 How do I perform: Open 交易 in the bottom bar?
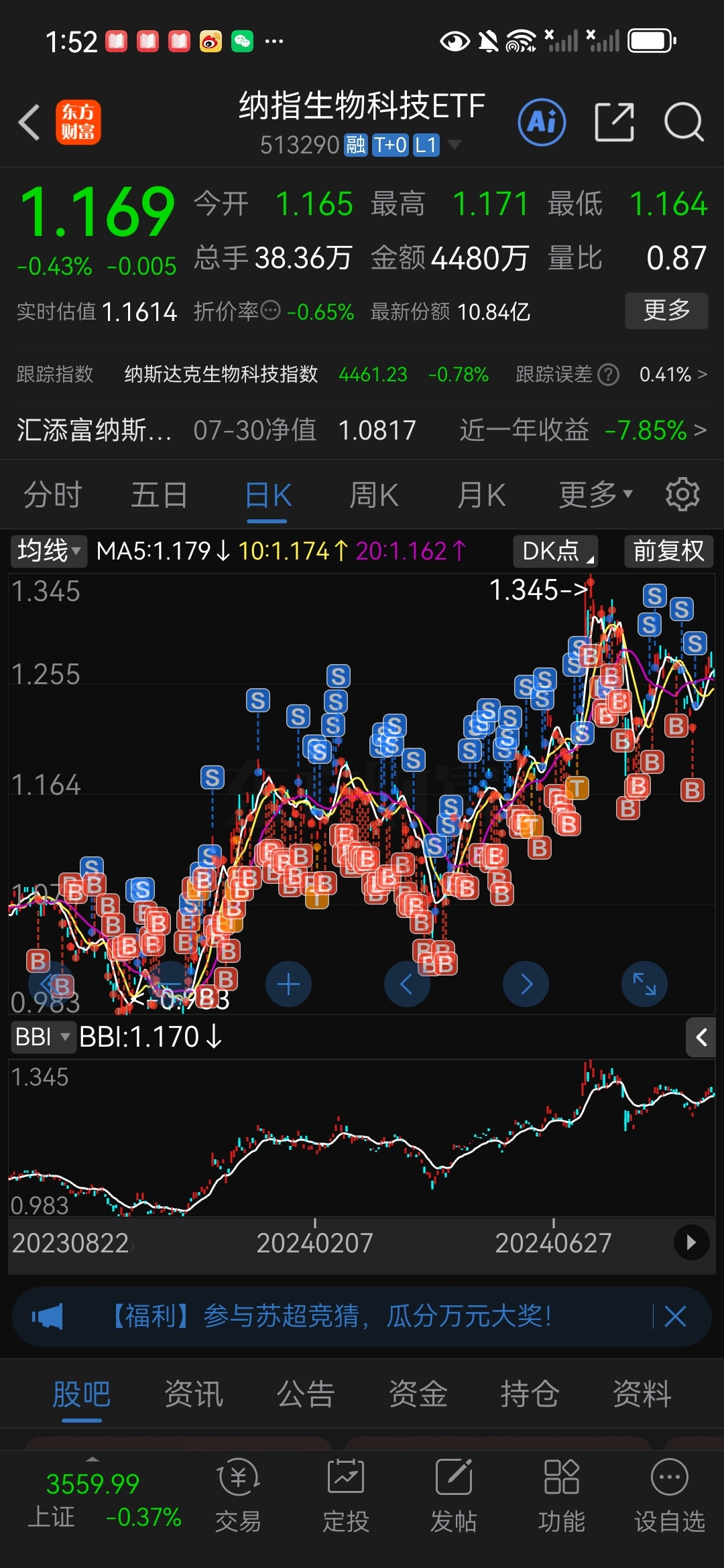pyautogui.click(x=238, y=1496)
